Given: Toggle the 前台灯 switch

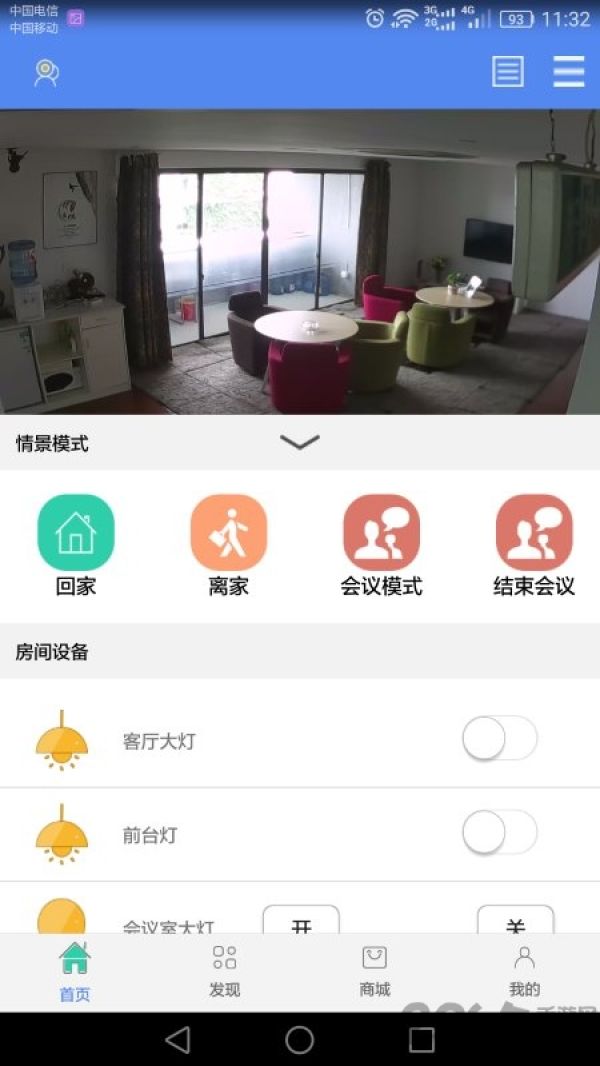Looking at the screenshot, I should [500, 832].
